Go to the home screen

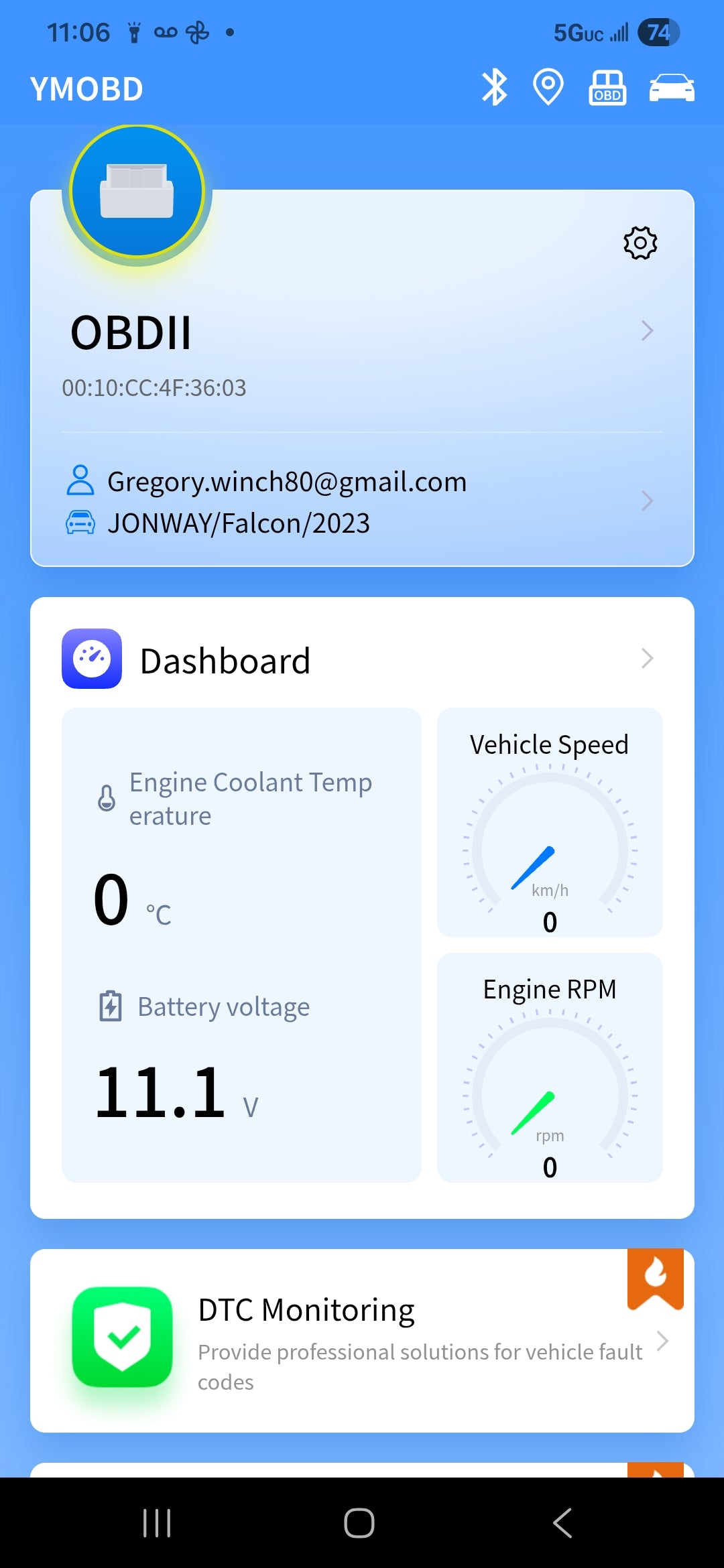point(359,1523)
